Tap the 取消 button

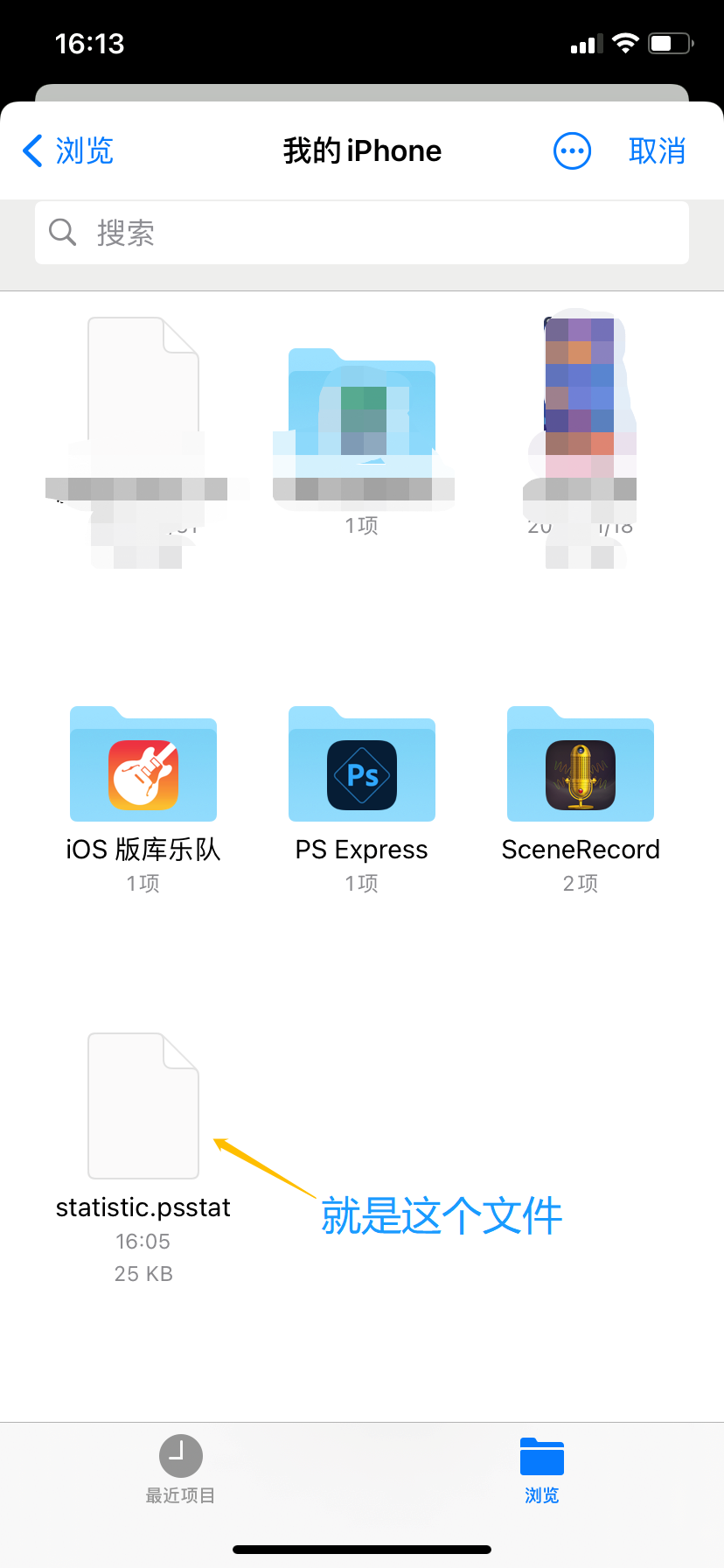pyautogui.click(x=657, y=150)
